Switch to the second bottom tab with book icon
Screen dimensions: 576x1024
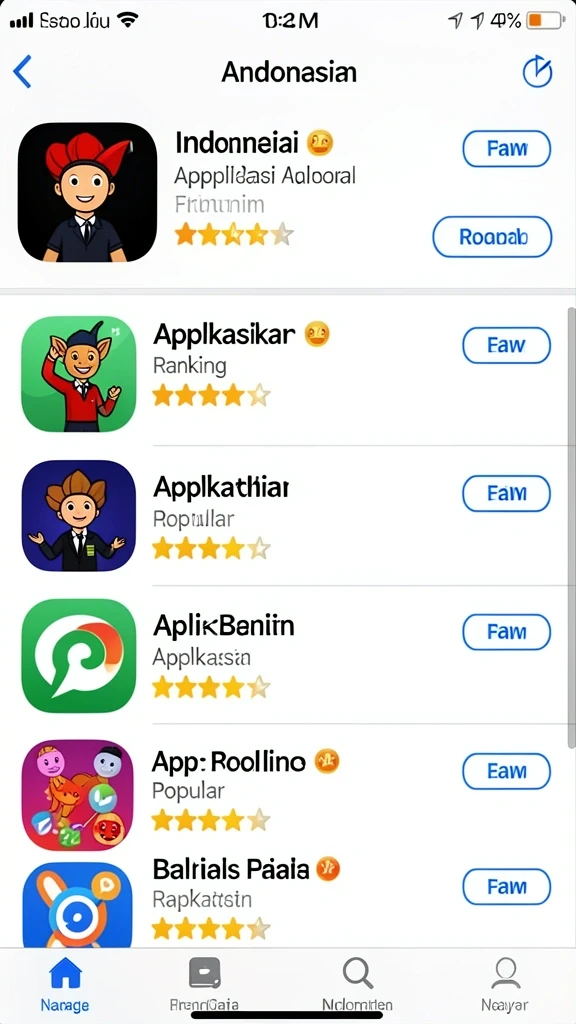[204, 984]
